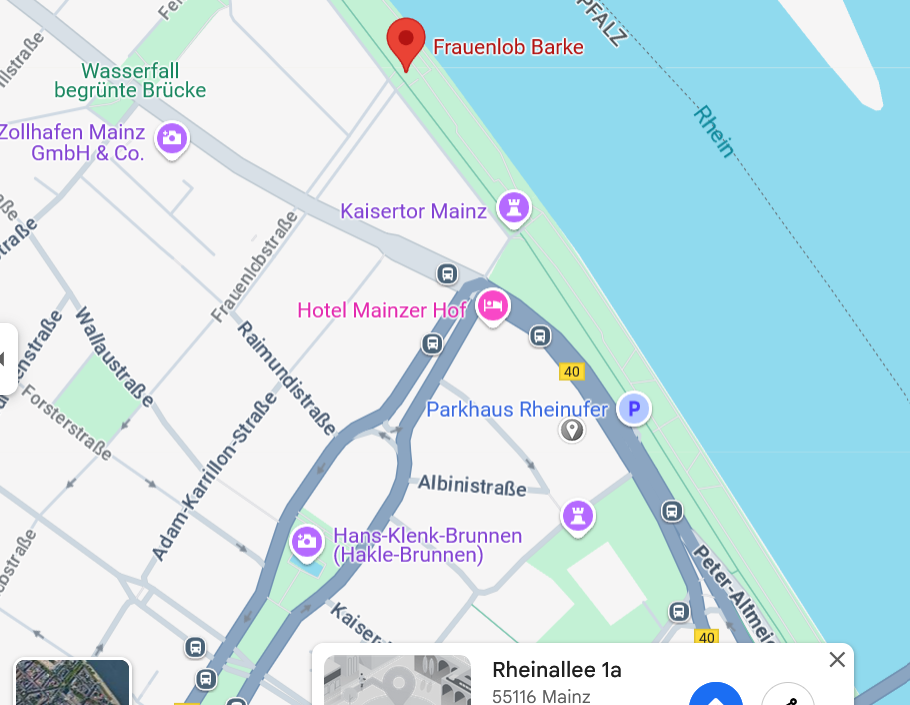The width and height of the screenshot is (910, 705).
Task: Open the Rheinallee 1a card thumbnail
Action: coord(397,680)
